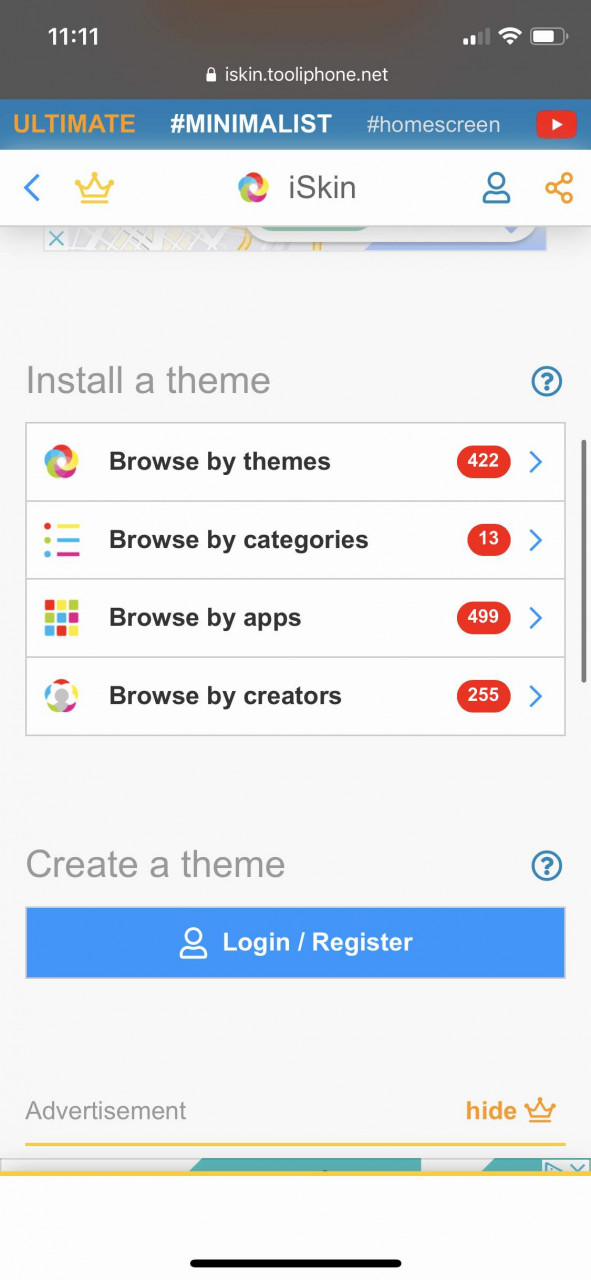The image size is (591, 1280).
Task: Tap the Login / Register button
Action: [x=295, y=942]
